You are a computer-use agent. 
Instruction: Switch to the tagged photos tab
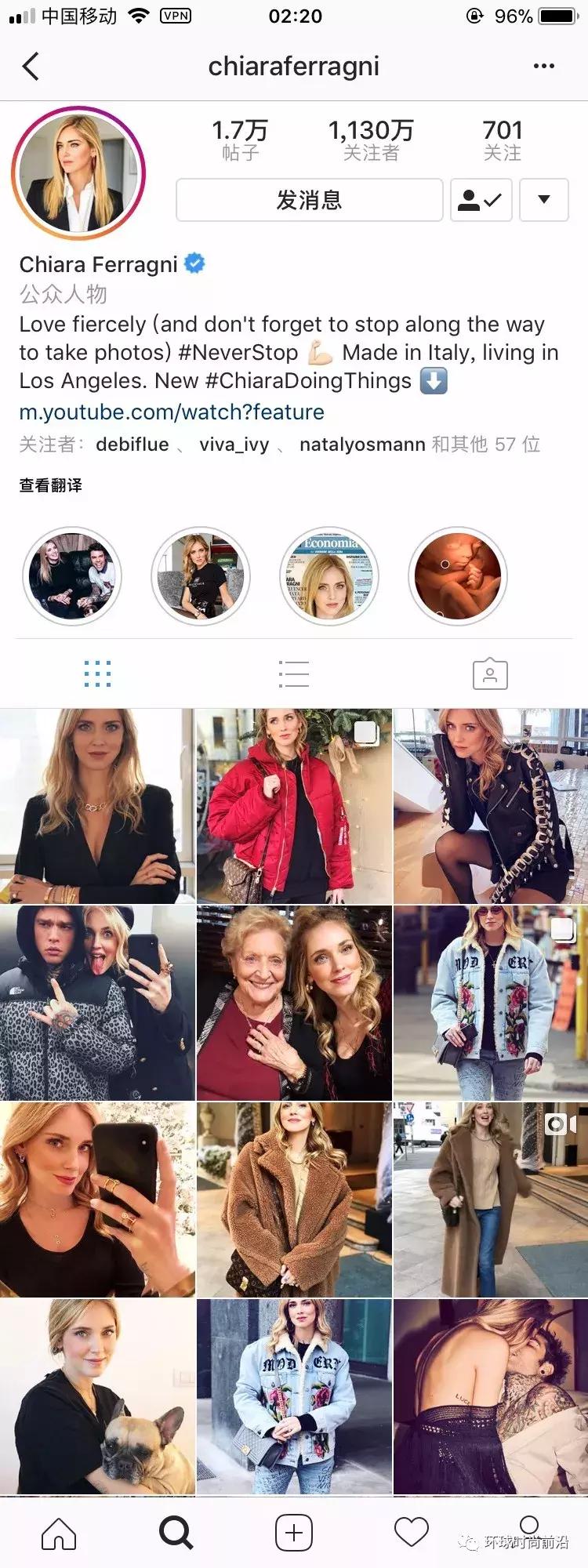tap(490, 674)
